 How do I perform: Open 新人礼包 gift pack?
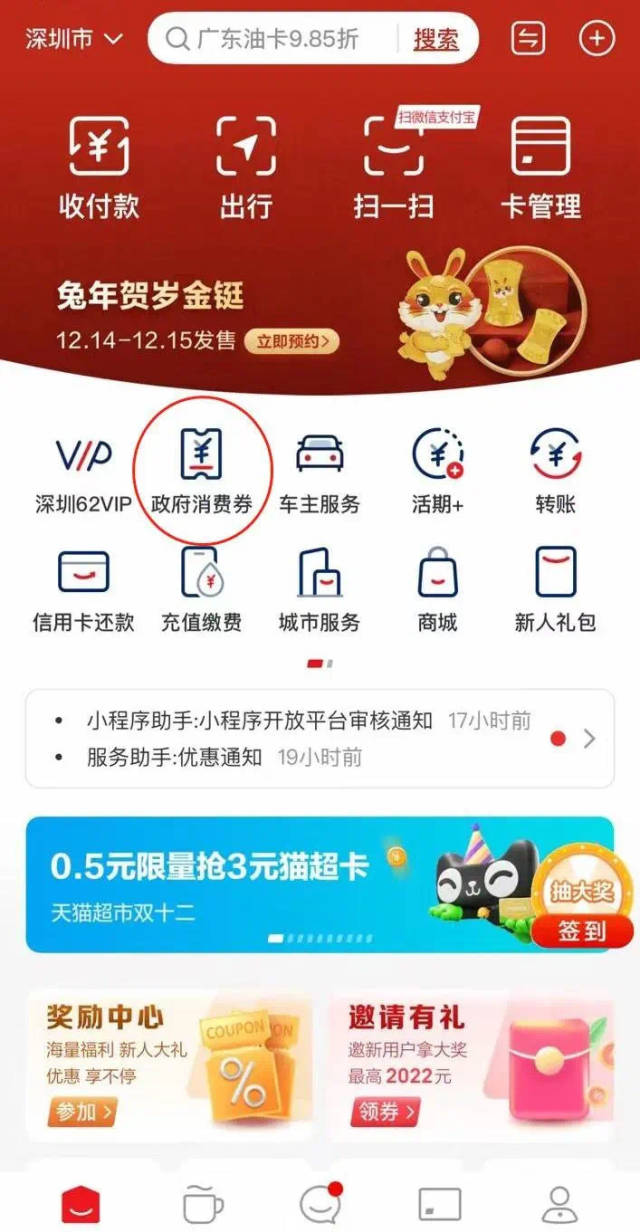555,590
